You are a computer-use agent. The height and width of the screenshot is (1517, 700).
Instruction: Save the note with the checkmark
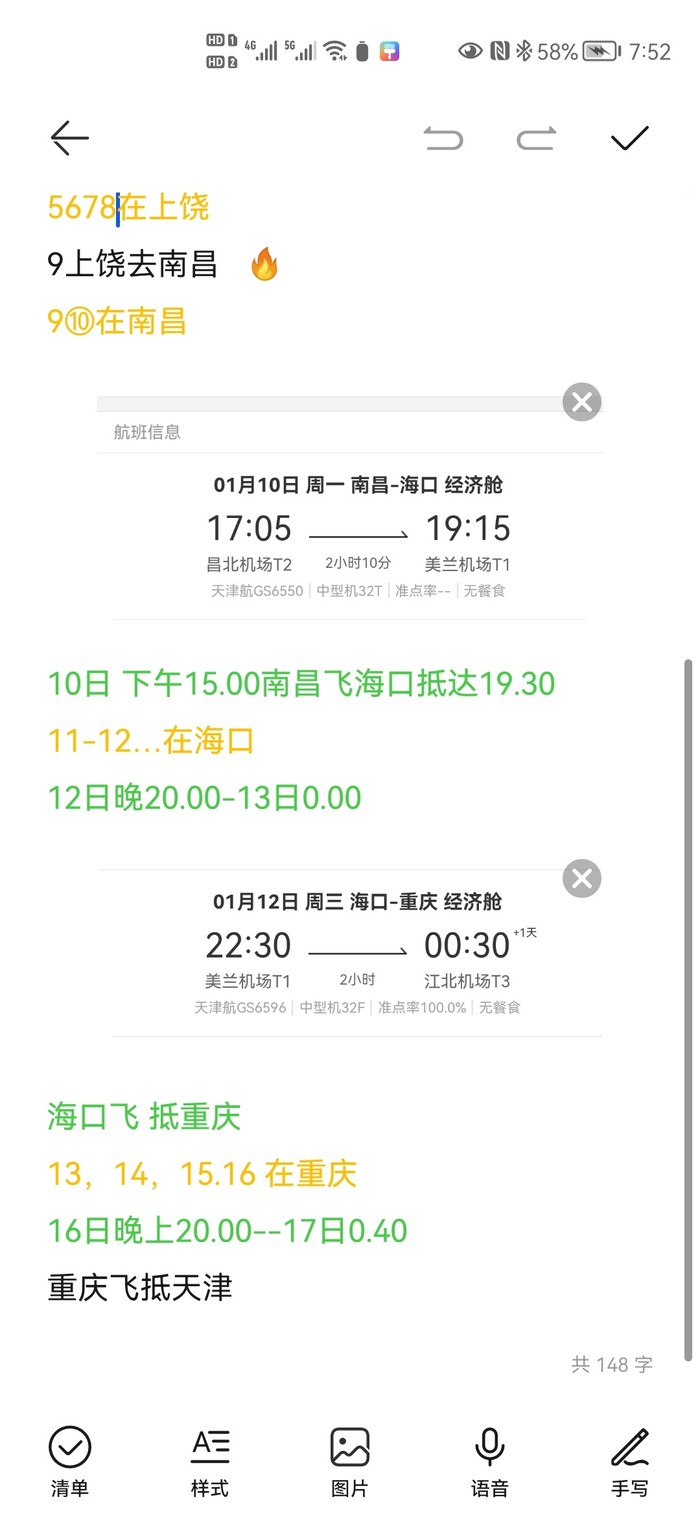[630, 138]
